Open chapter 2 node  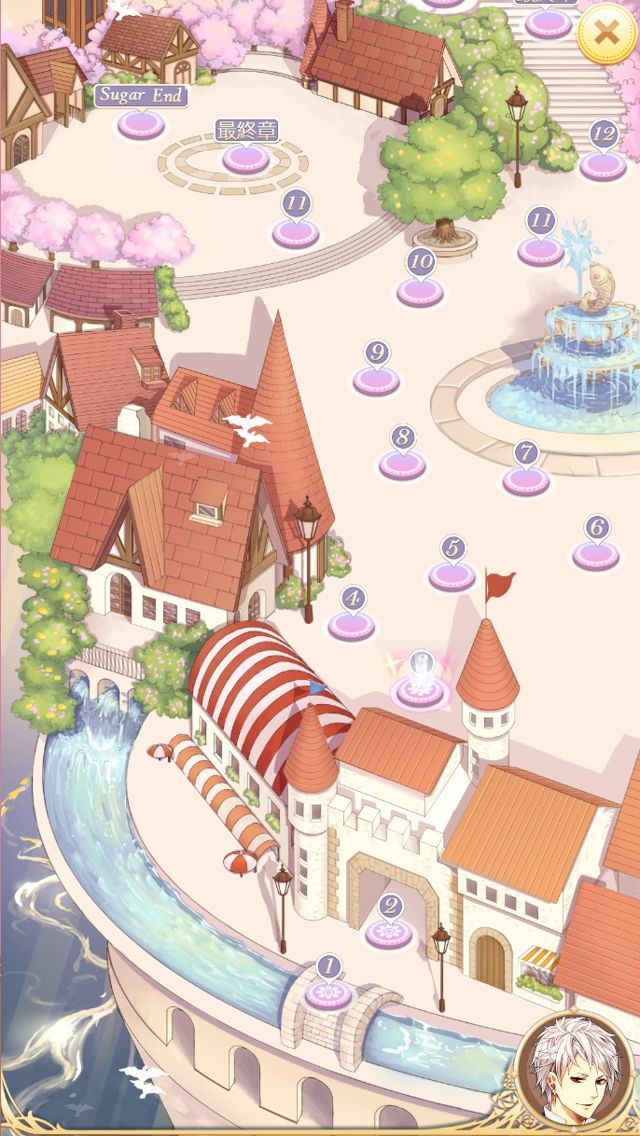pos(389,932)
